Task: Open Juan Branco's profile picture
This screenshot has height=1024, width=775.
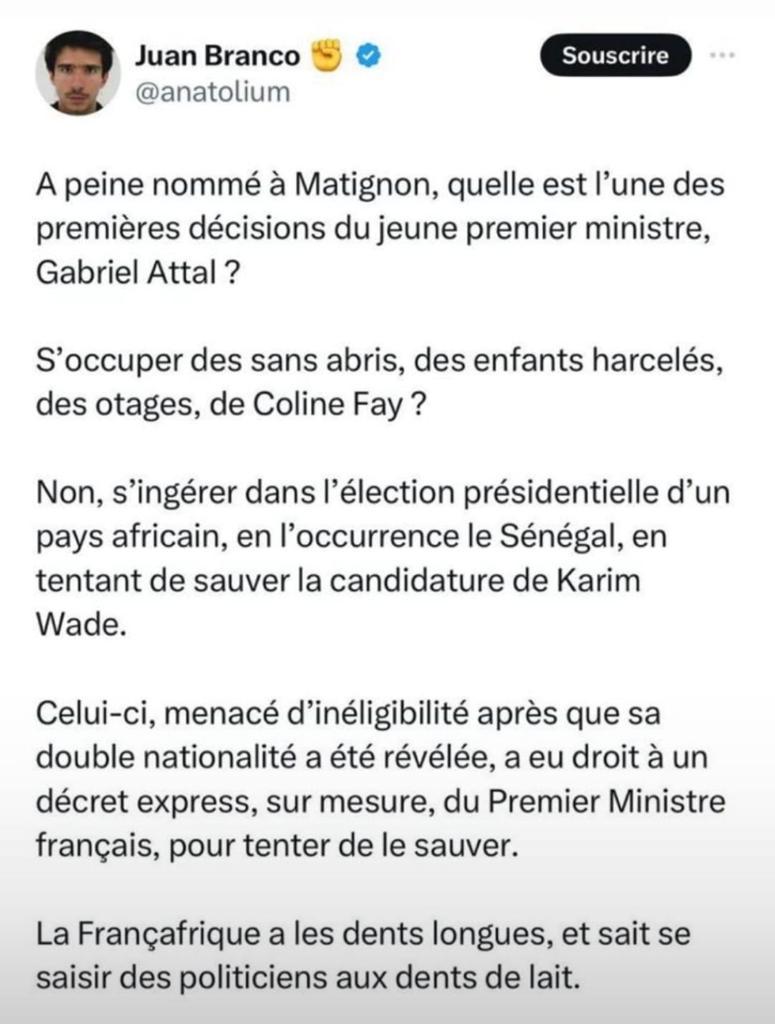Action: (x=78, y=72)
